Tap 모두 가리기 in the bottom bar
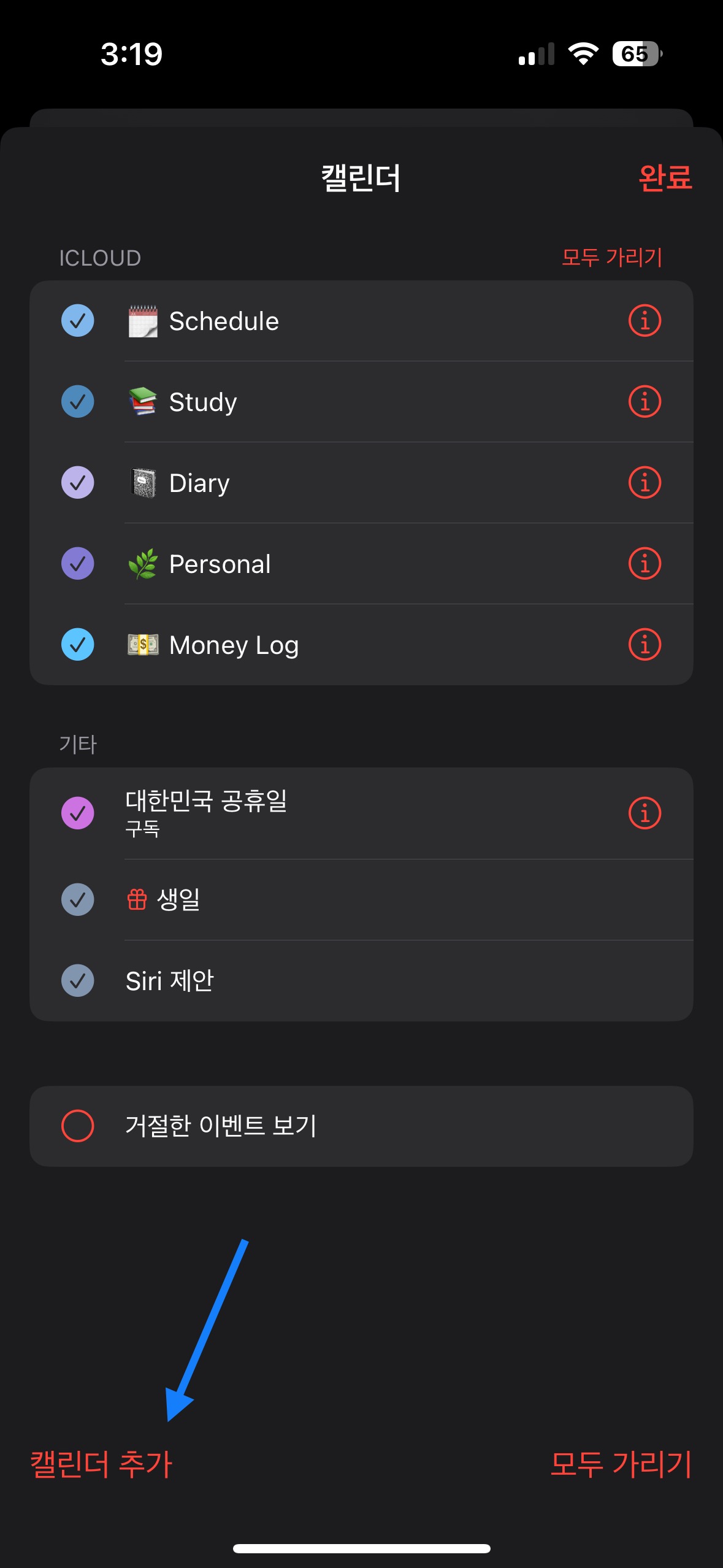Viewport: 723px width, 1568px height. [x=621, y=1464]
